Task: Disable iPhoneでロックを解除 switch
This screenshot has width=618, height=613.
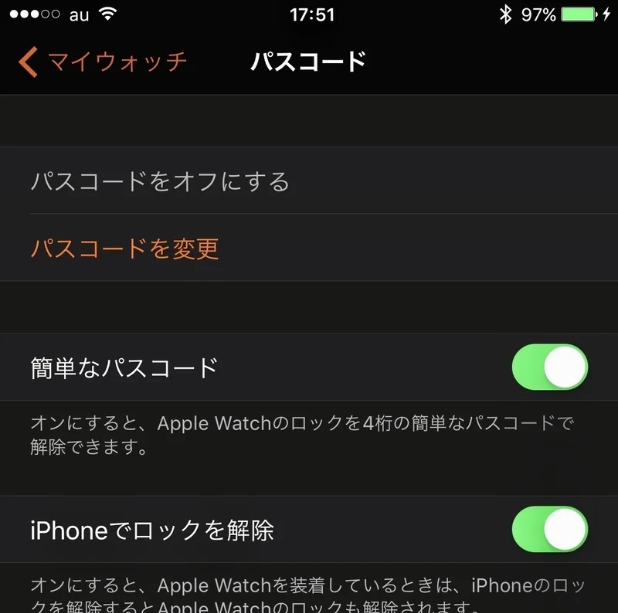Action: click(549, 529)
